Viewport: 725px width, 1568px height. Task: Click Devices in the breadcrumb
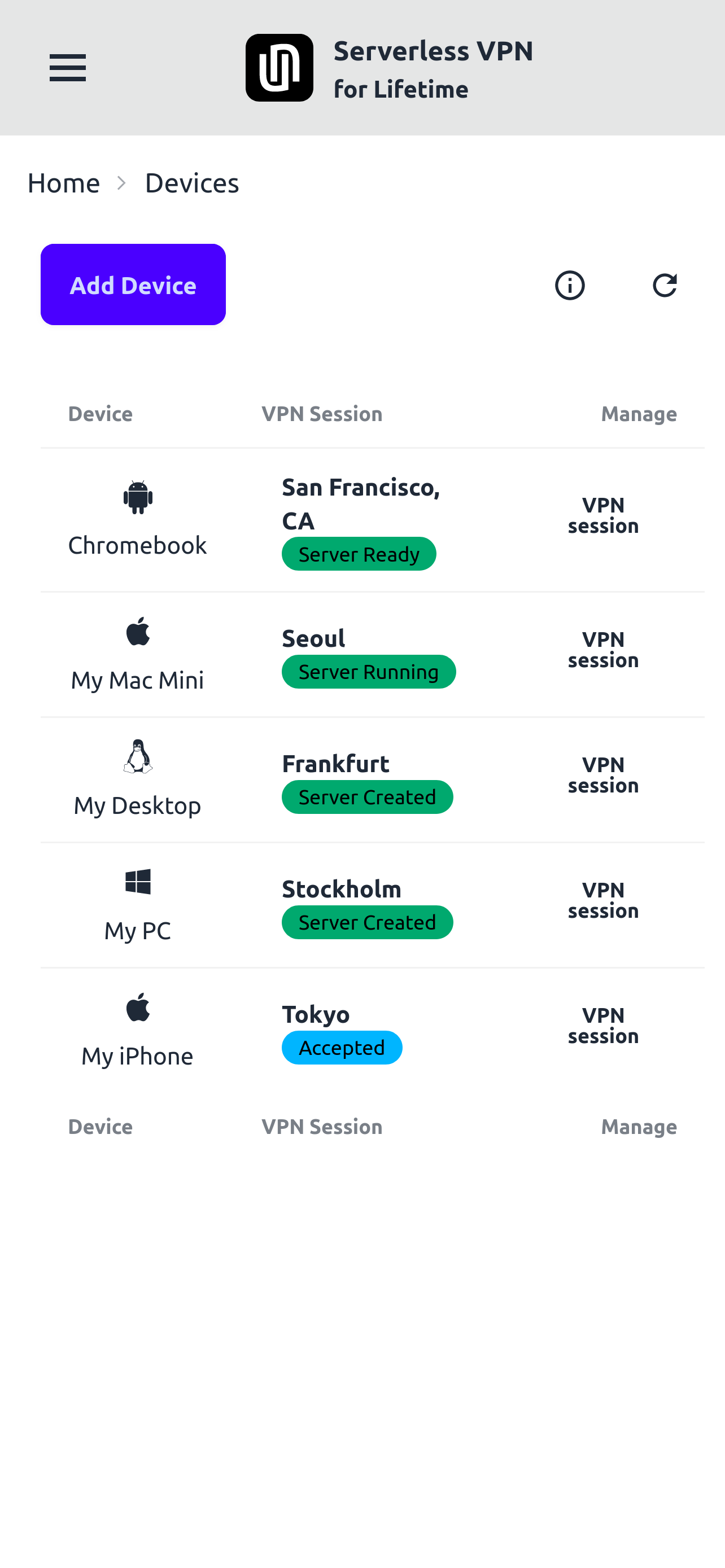click(192, 182)
